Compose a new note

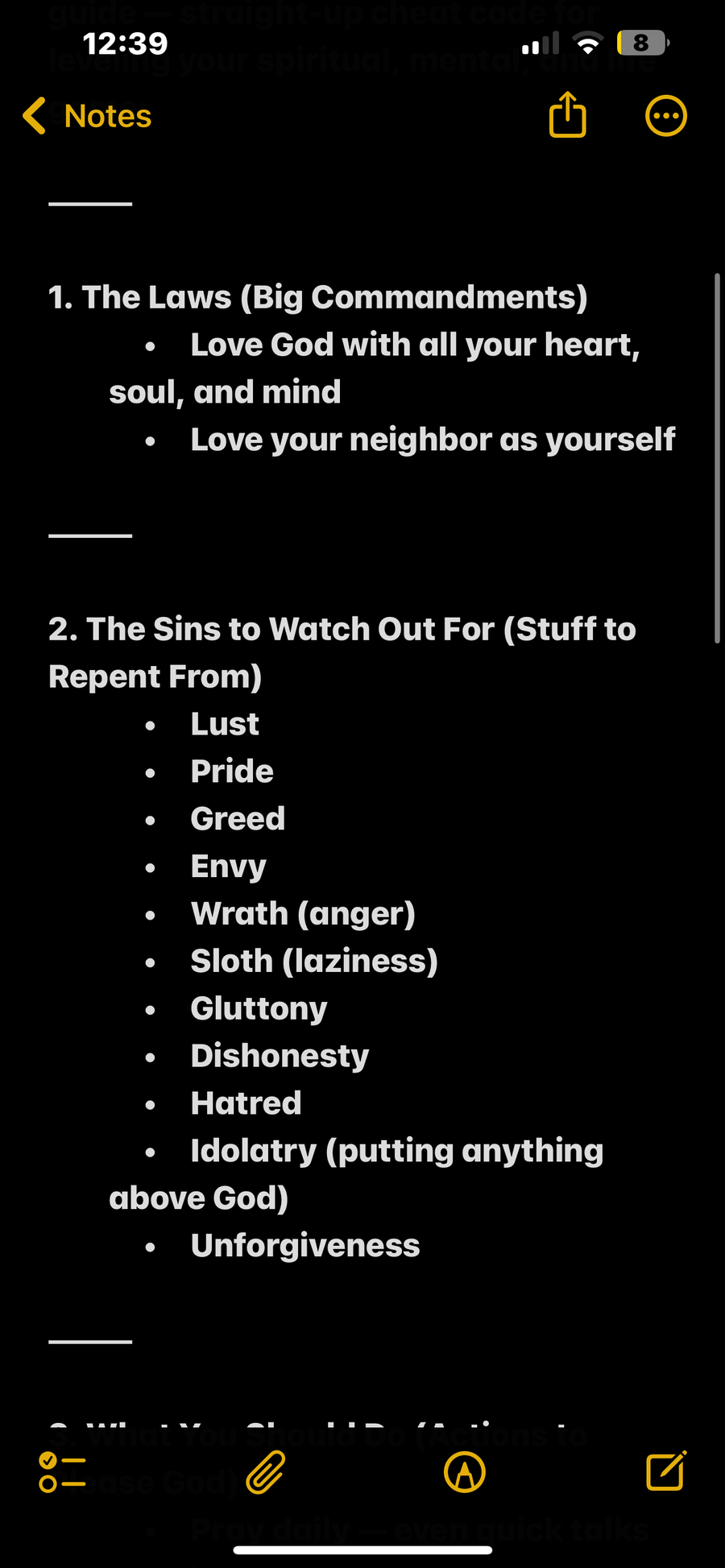coord(666,1471)
